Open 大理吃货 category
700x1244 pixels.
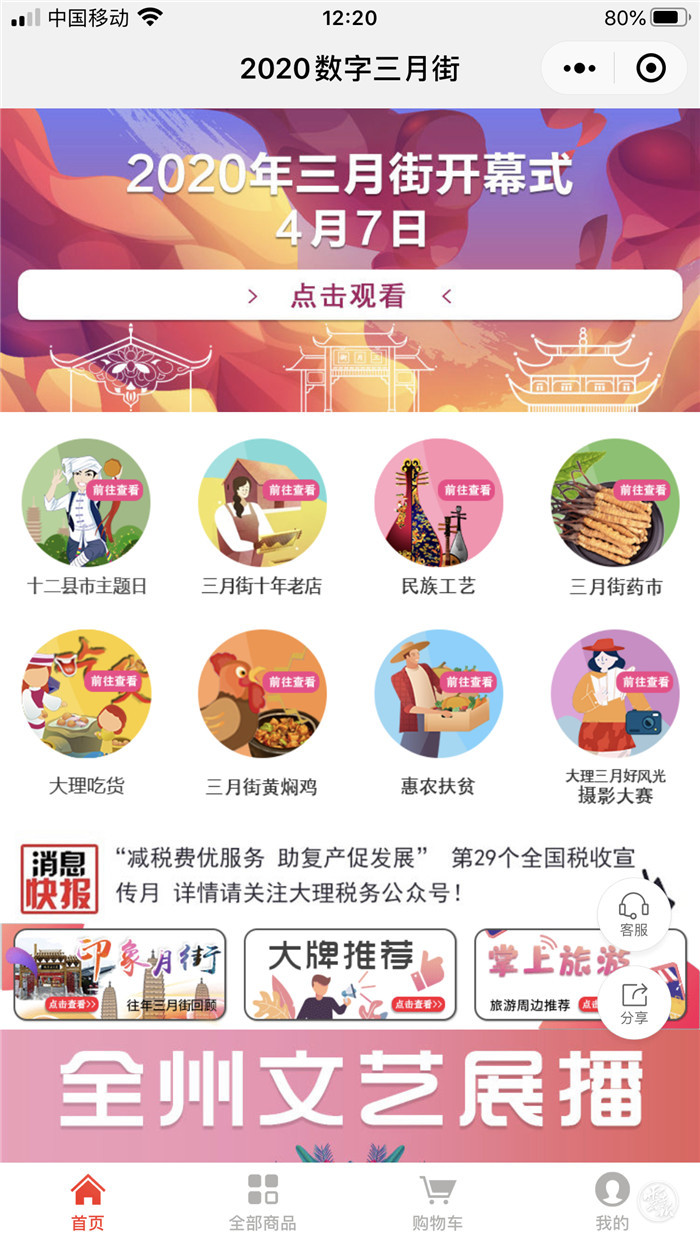pyautogui.click(x=86, y=693)
